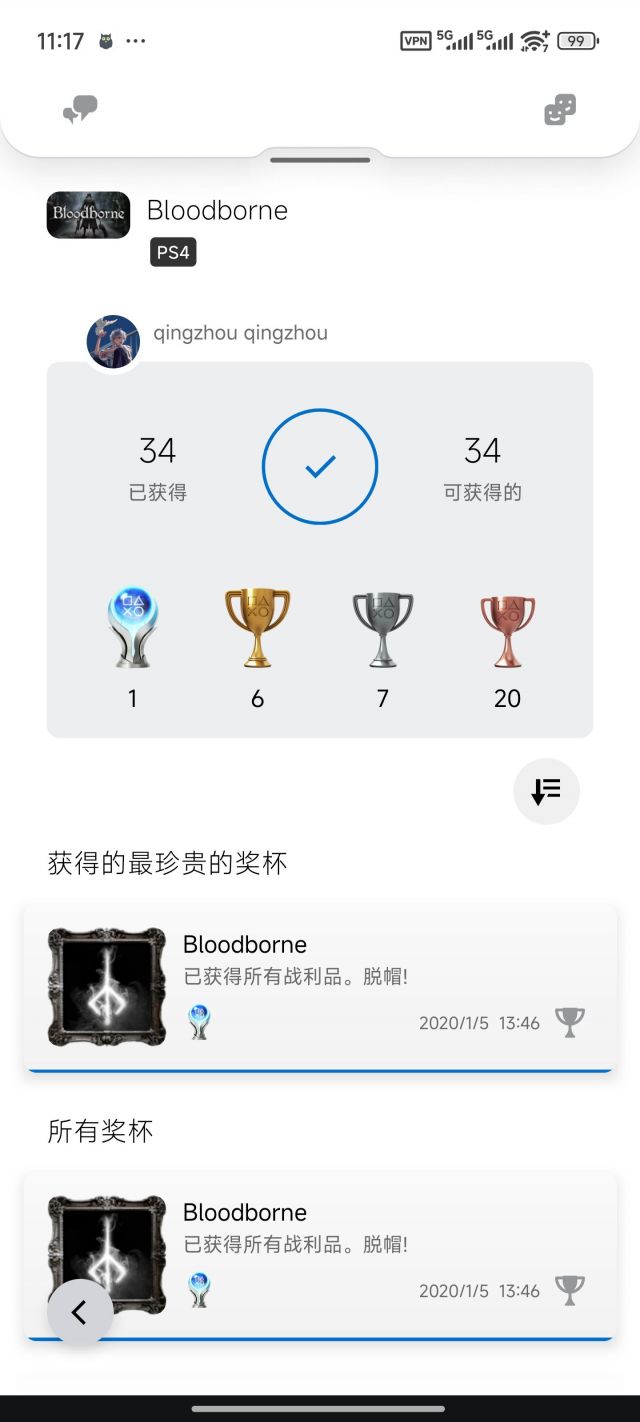Open the messages chat bubbles icon
Image resolution: width=640 pixels, height=1422 pixels.
coord(80,109)
